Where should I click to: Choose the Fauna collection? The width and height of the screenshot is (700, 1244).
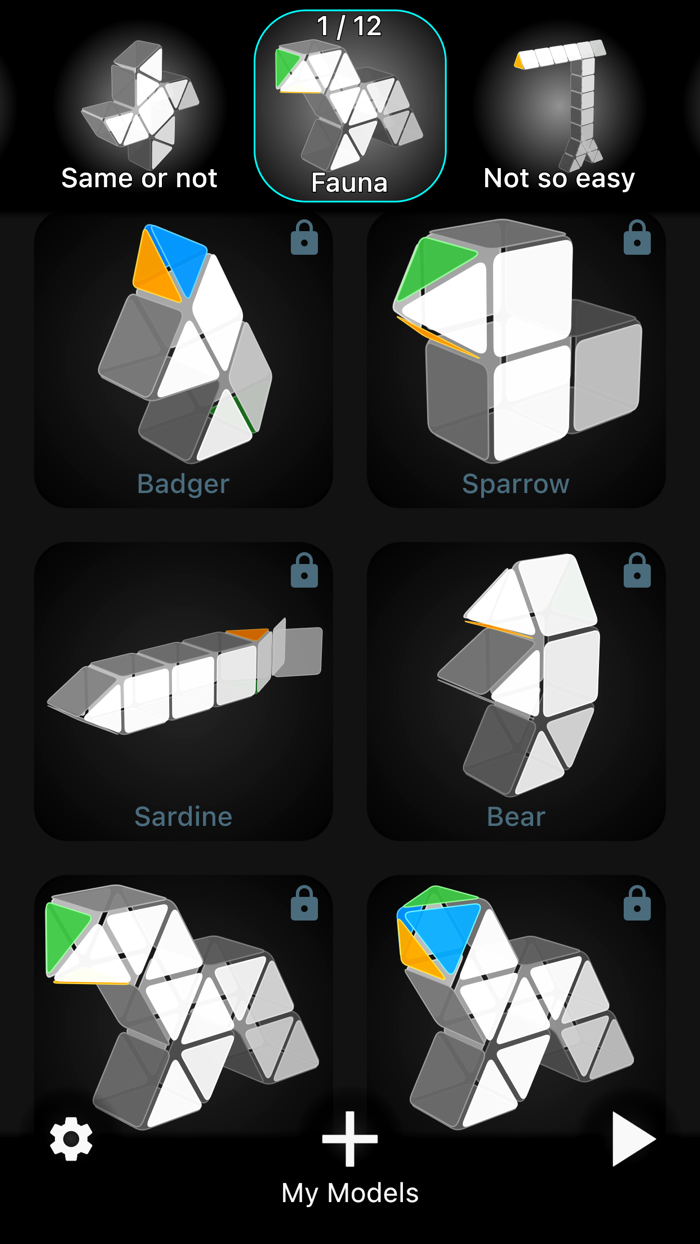[350, 106]
